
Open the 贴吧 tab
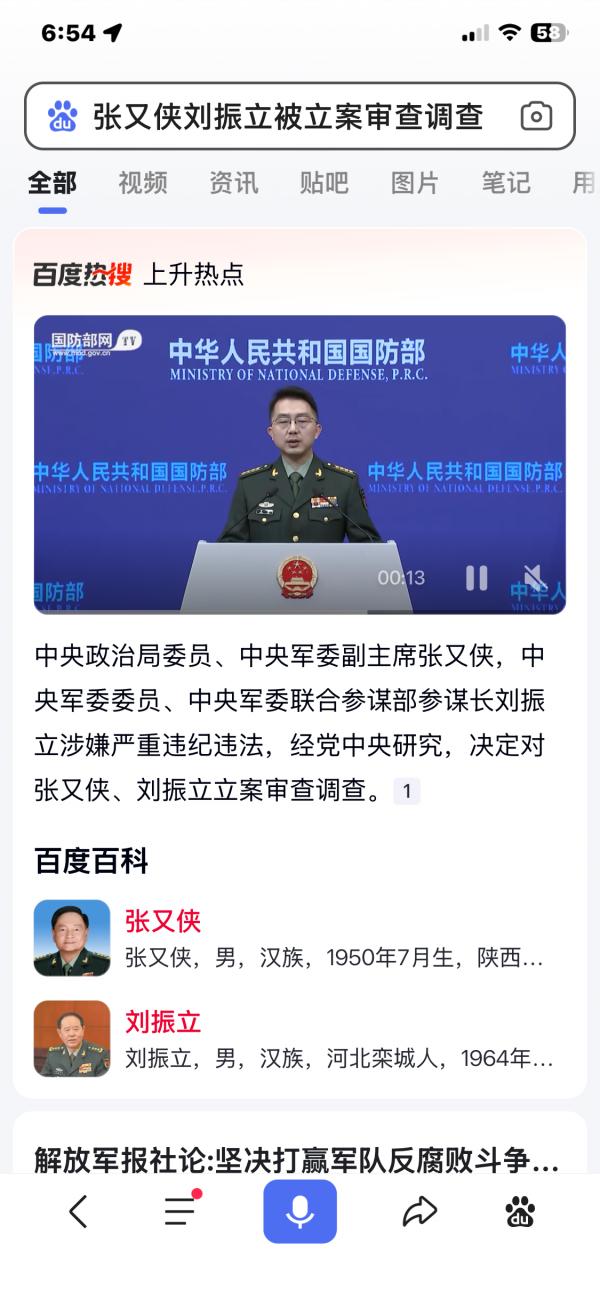tap(324, 183)
